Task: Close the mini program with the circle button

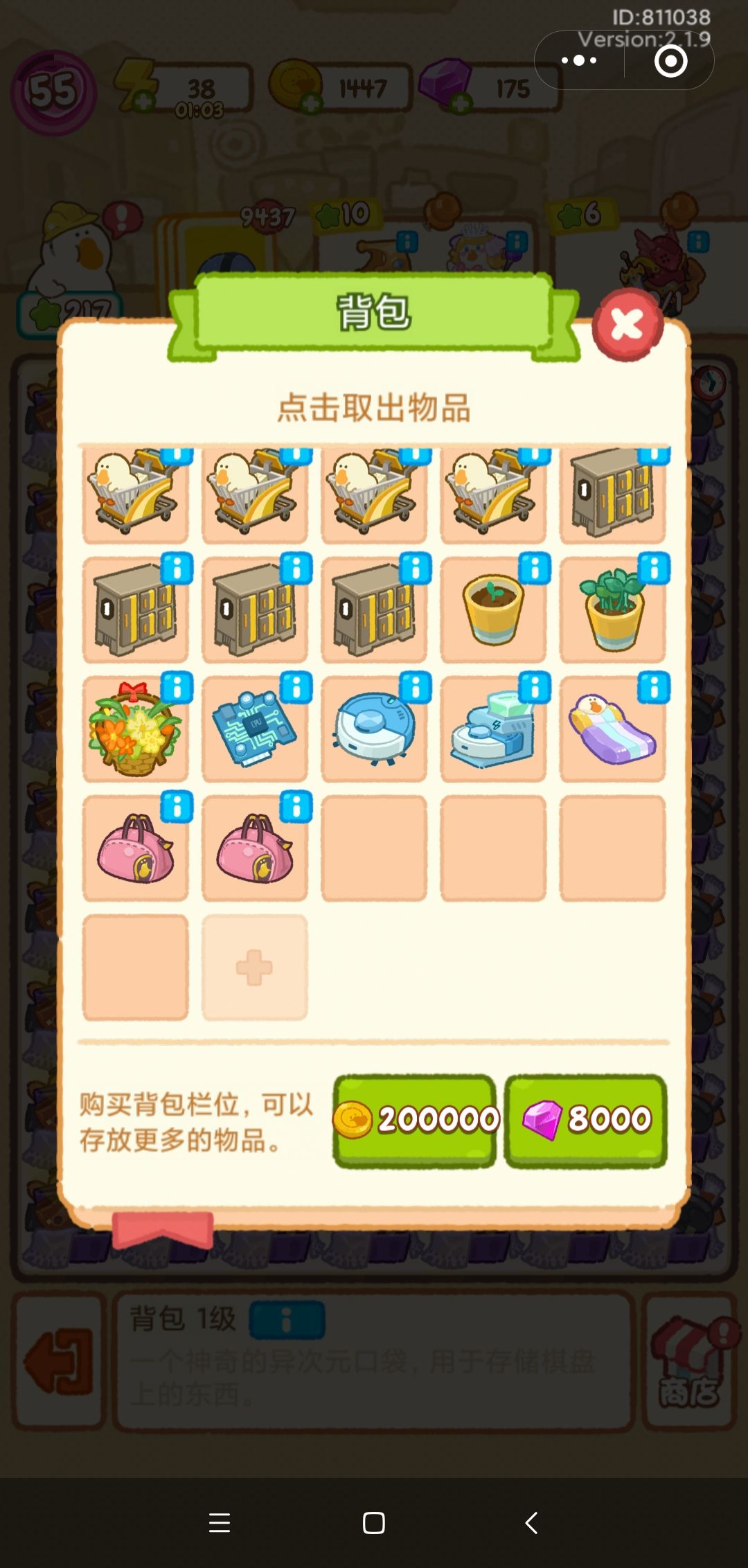Action: (x=670, y=61)
